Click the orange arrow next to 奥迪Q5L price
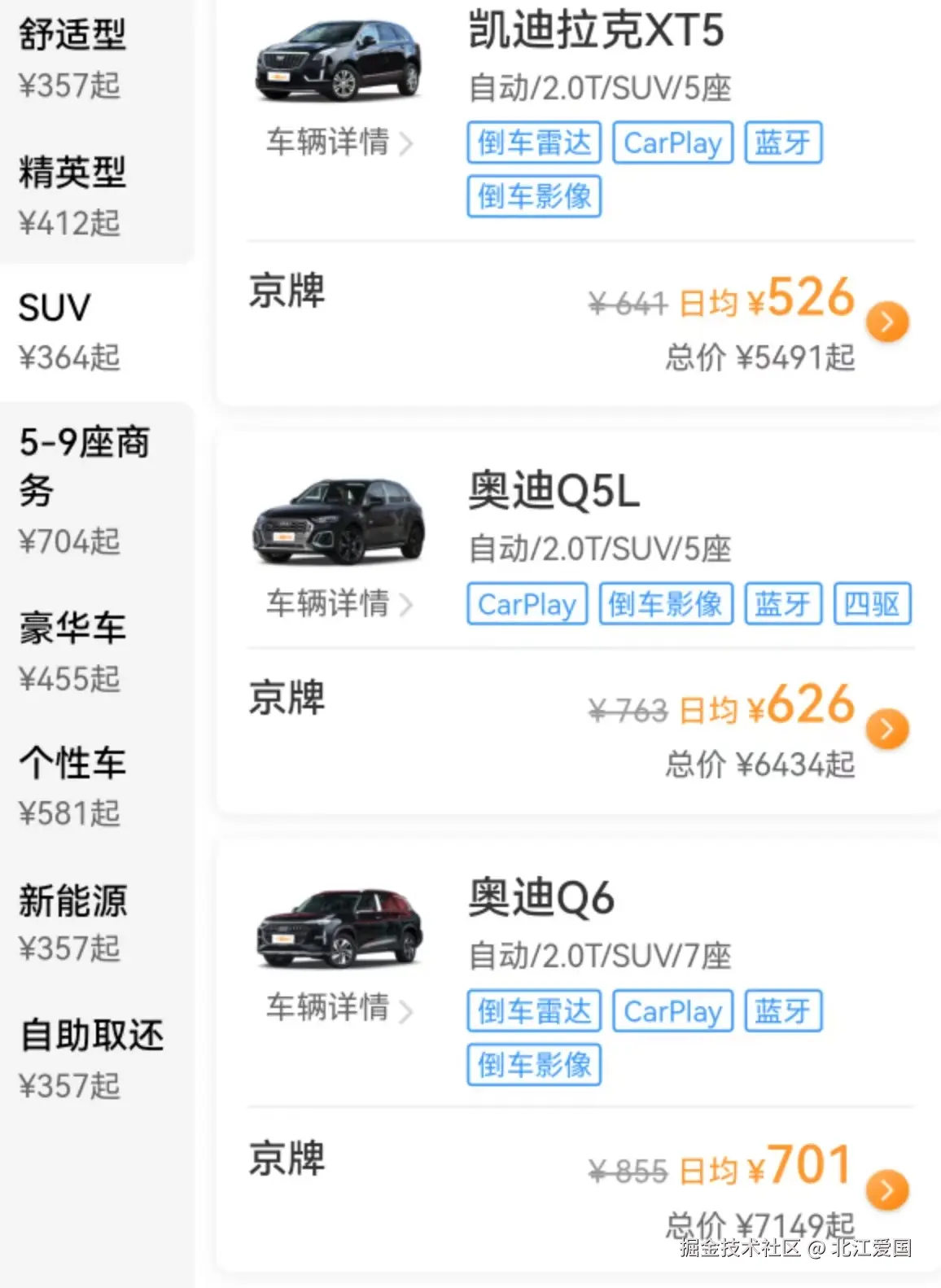 [x=887, y=729]
